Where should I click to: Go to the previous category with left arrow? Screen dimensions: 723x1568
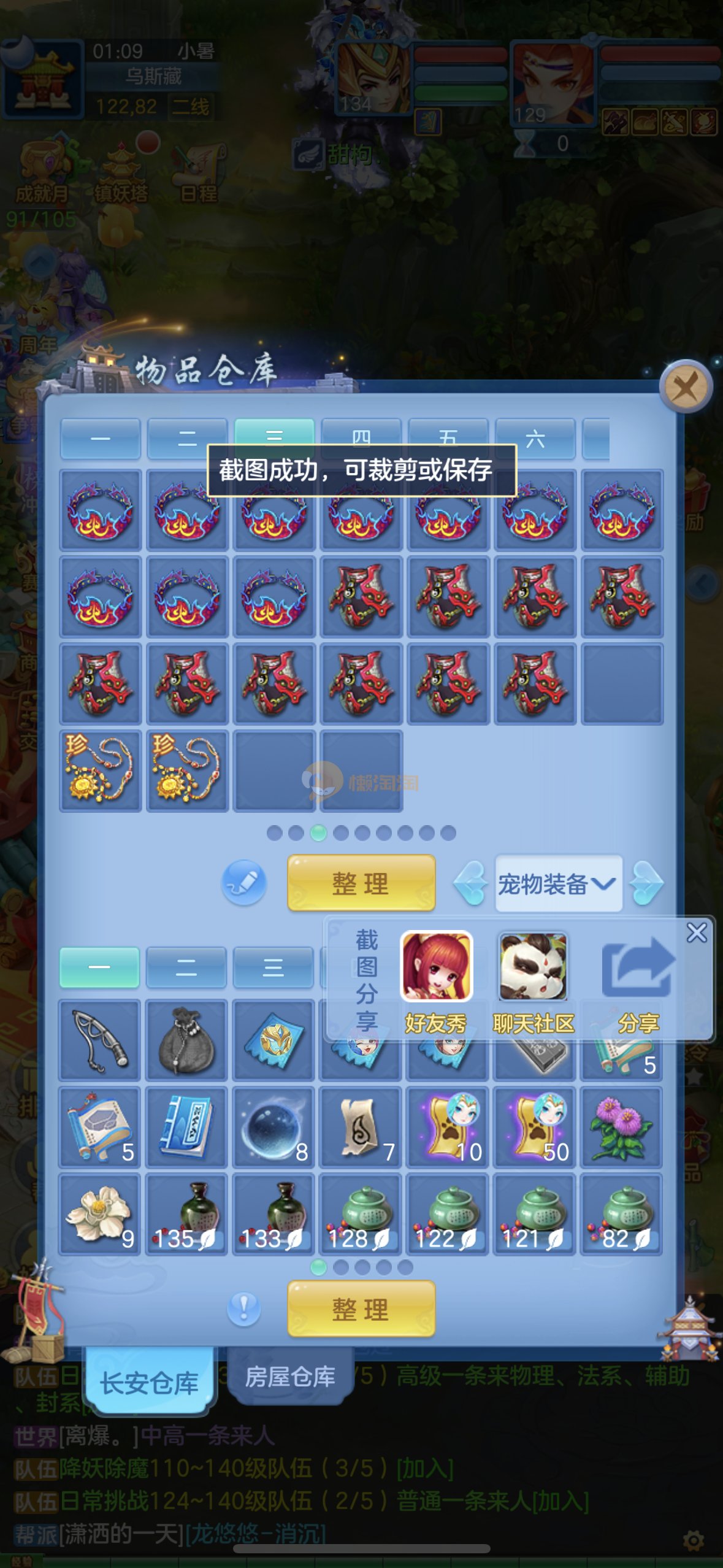pyautogui.click(x=472, y=883)
